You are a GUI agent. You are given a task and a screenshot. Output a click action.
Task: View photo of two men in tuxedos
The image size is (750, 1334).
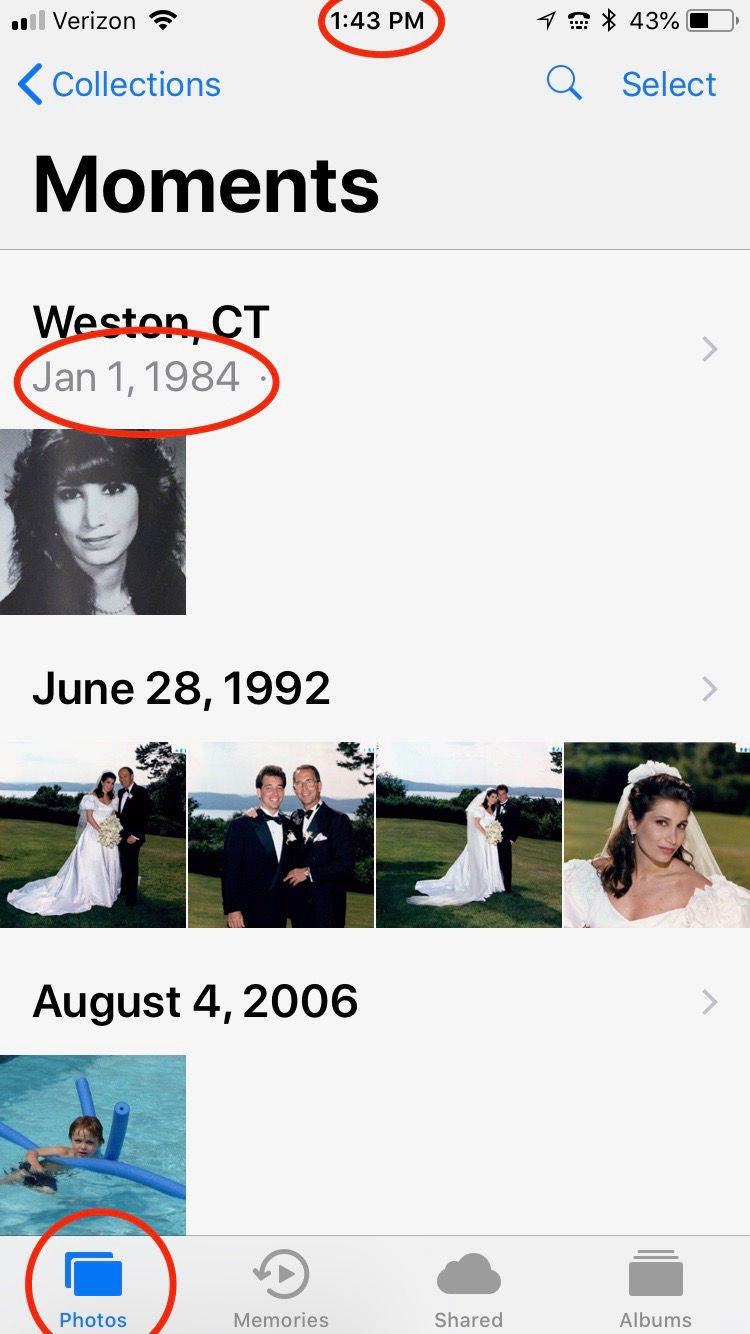point(281,835)
